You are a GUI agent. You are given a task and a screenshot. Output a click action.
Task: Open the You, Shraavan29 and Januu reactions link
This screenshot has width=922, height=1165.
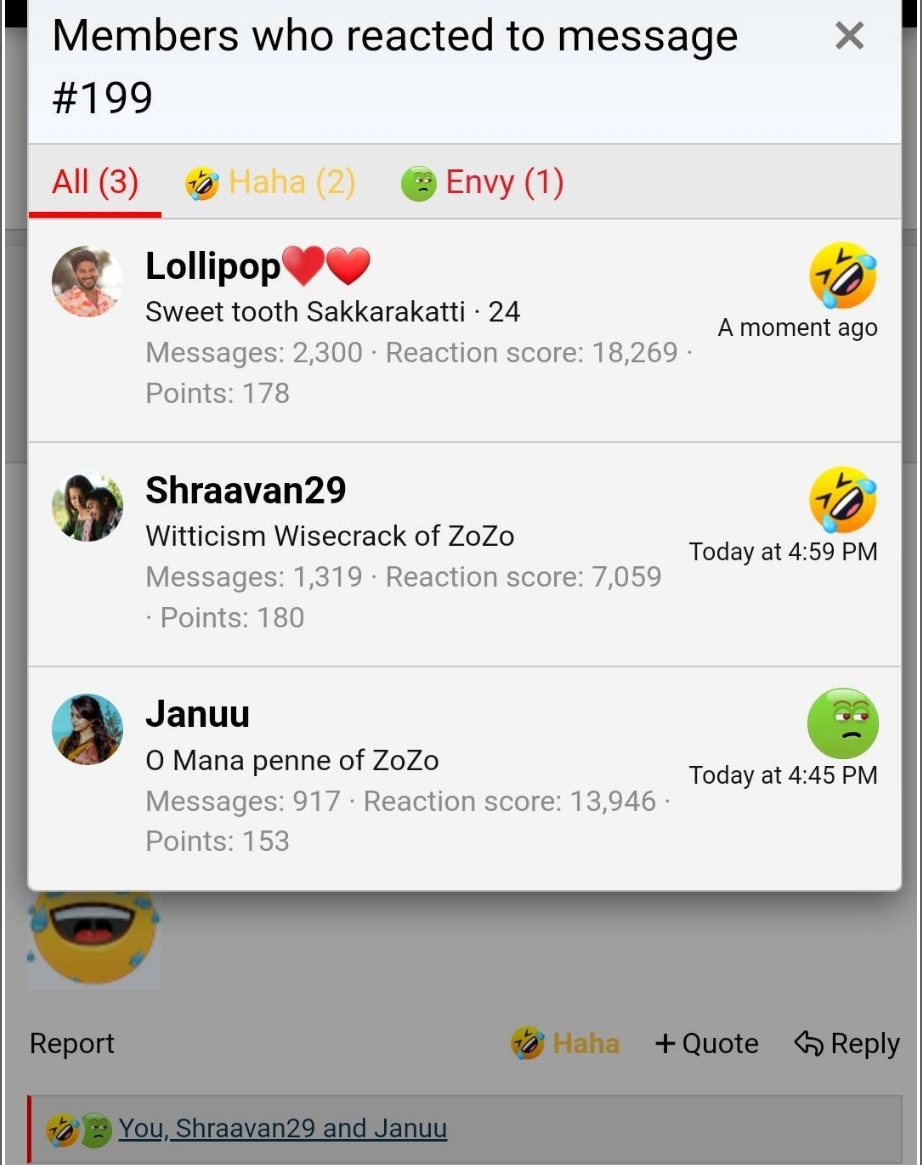[283, 1129]
